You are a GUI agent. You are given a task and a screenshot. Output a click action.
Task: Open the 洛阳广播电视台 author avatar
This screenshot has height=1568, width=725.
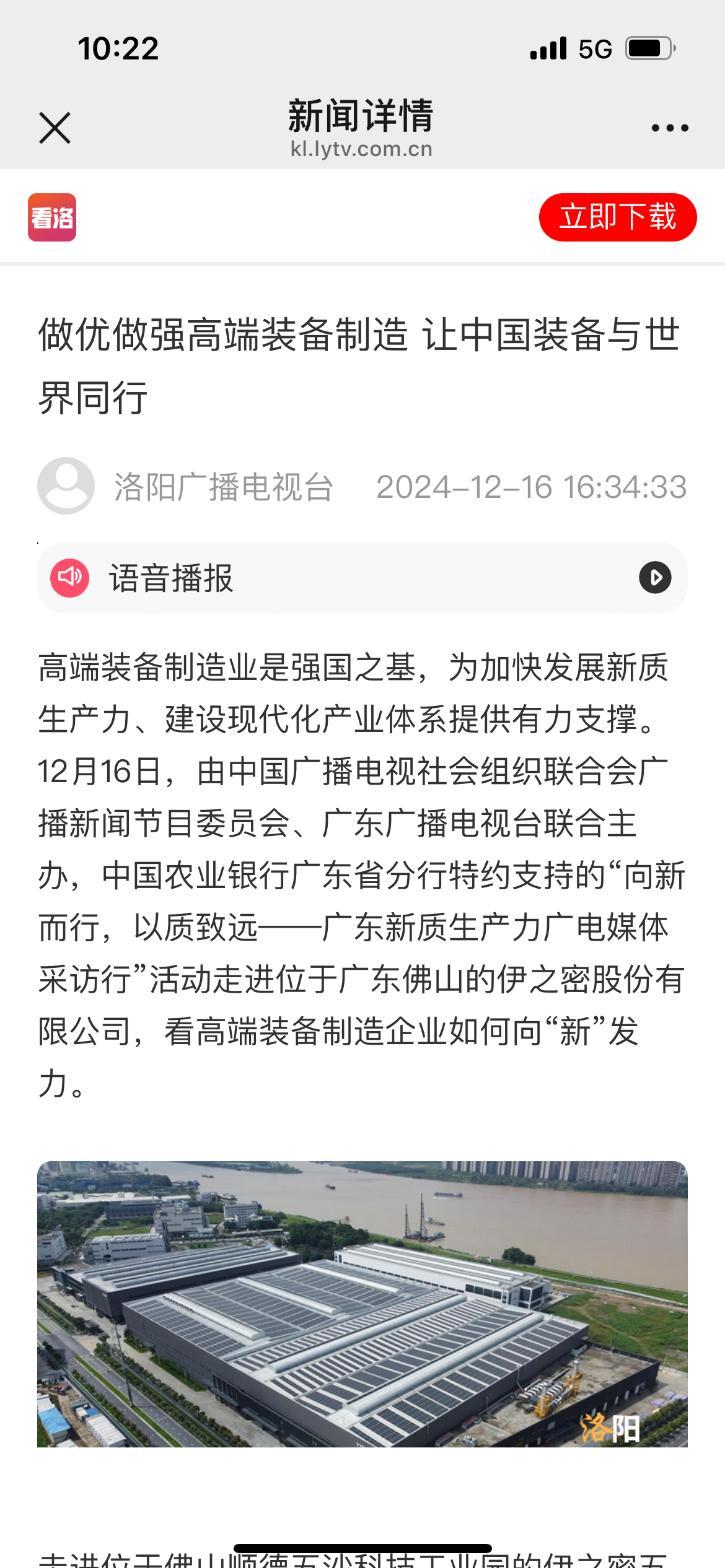pos(66,486)
